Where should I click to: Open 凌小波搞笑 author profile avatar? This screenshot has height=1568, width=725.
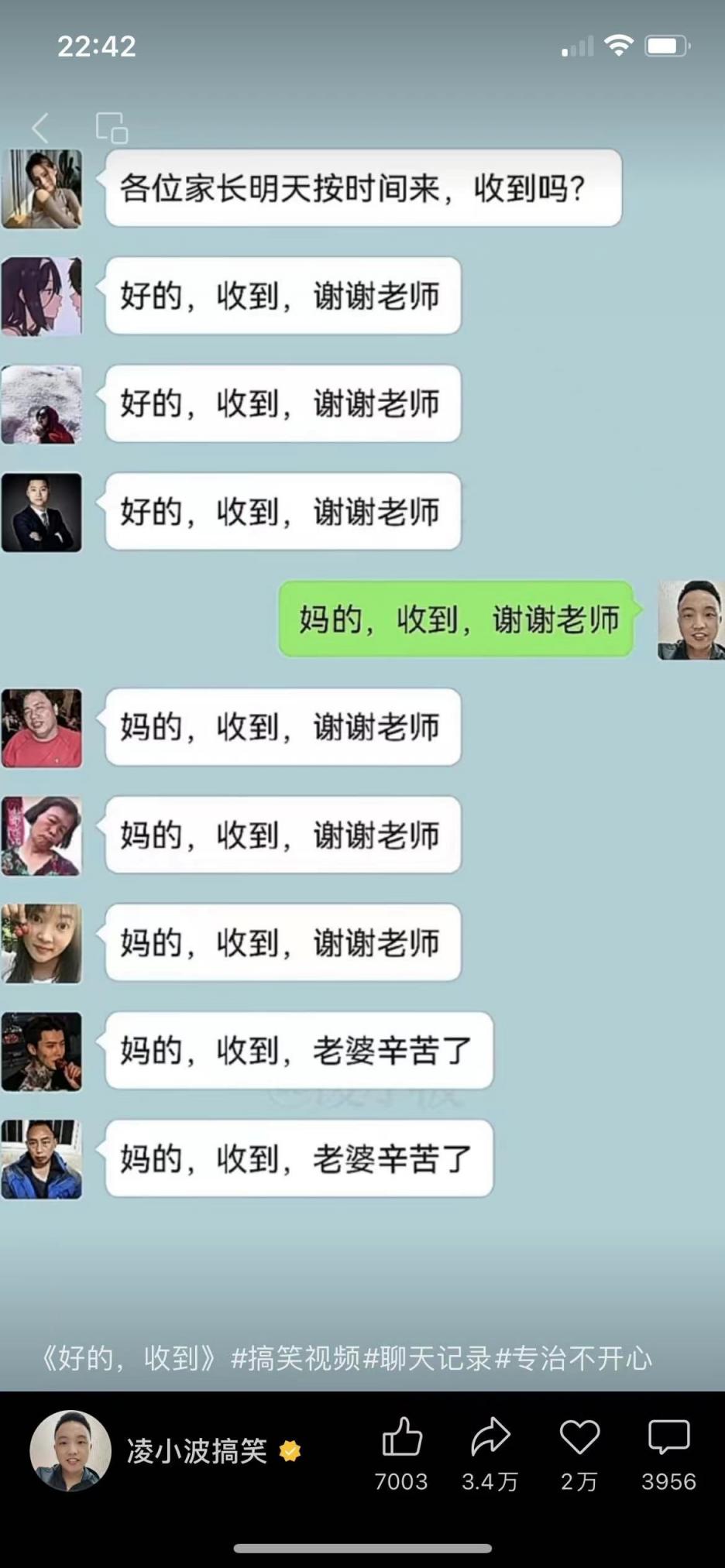tap(70, 1451)
